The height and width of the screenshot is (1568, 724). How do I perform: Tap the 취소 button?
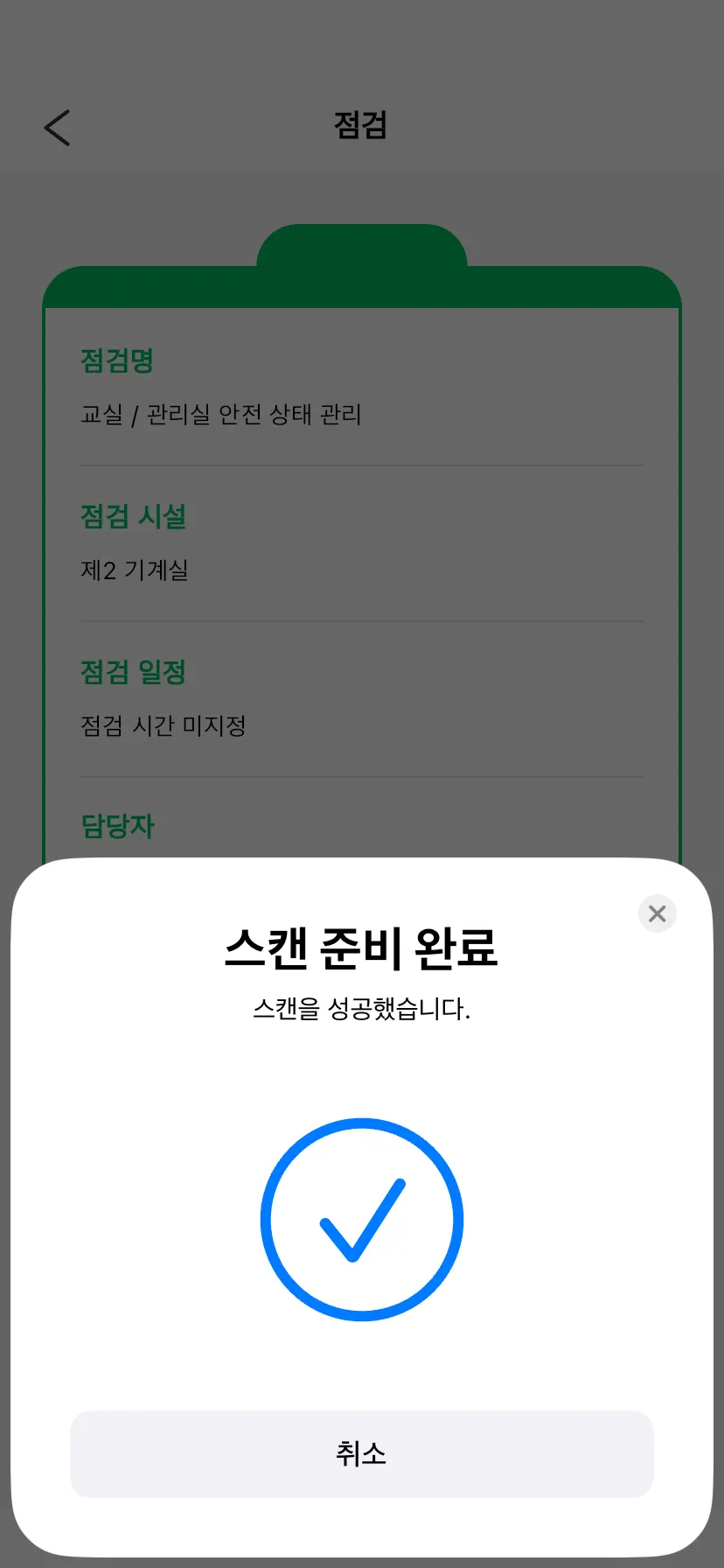click(x=362, y=1453)
